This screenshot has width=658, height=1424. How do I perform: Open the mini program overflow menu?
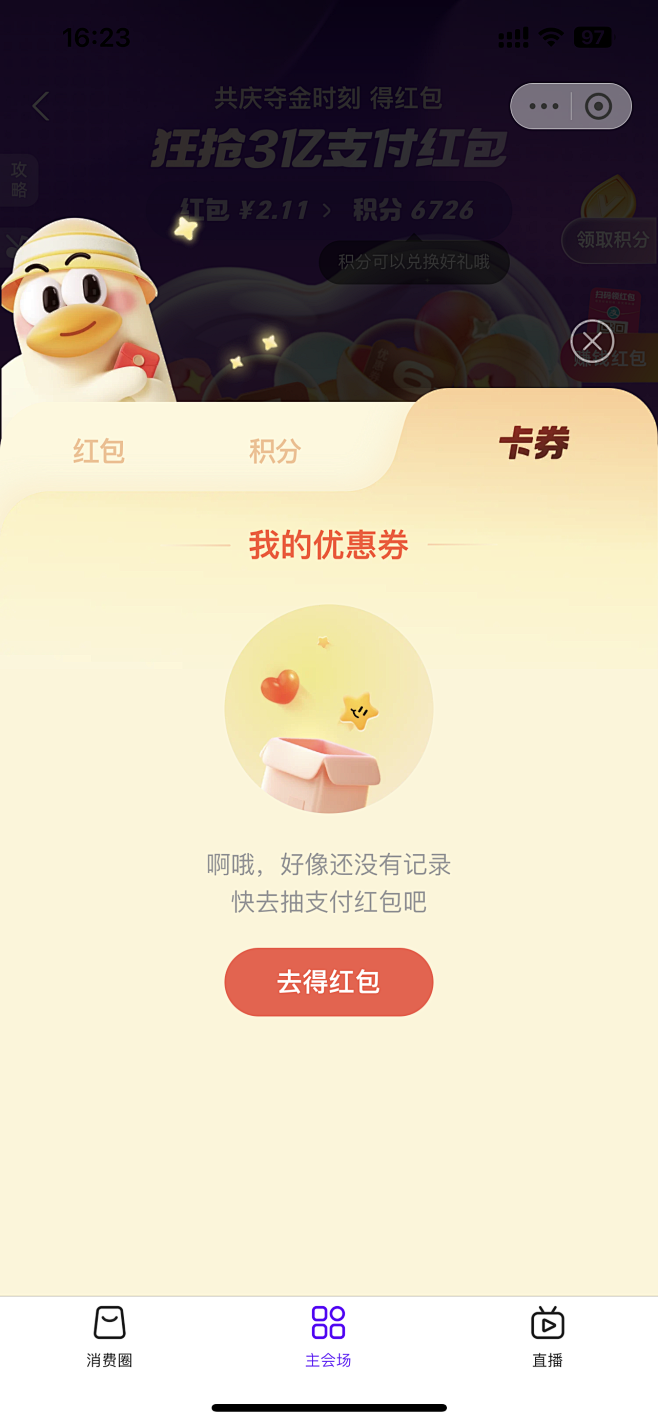(544, 106)
